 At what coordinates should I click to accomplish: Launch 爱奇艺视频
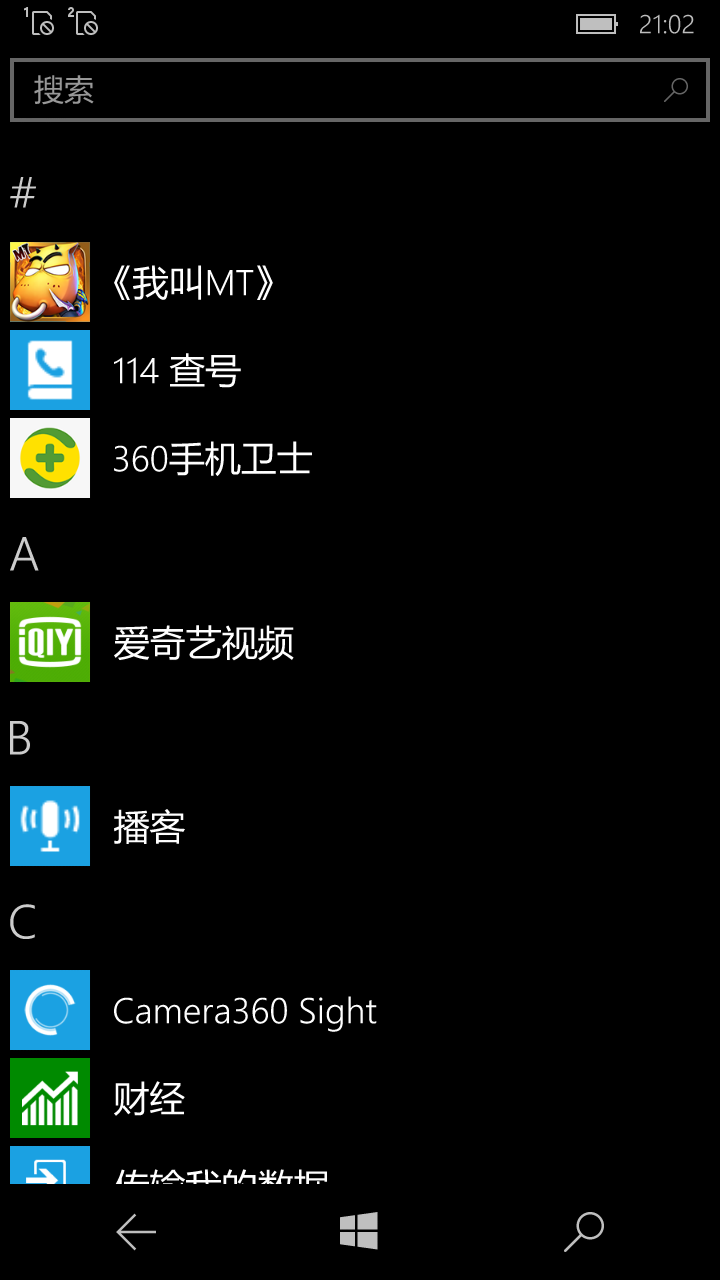[360, 642]
